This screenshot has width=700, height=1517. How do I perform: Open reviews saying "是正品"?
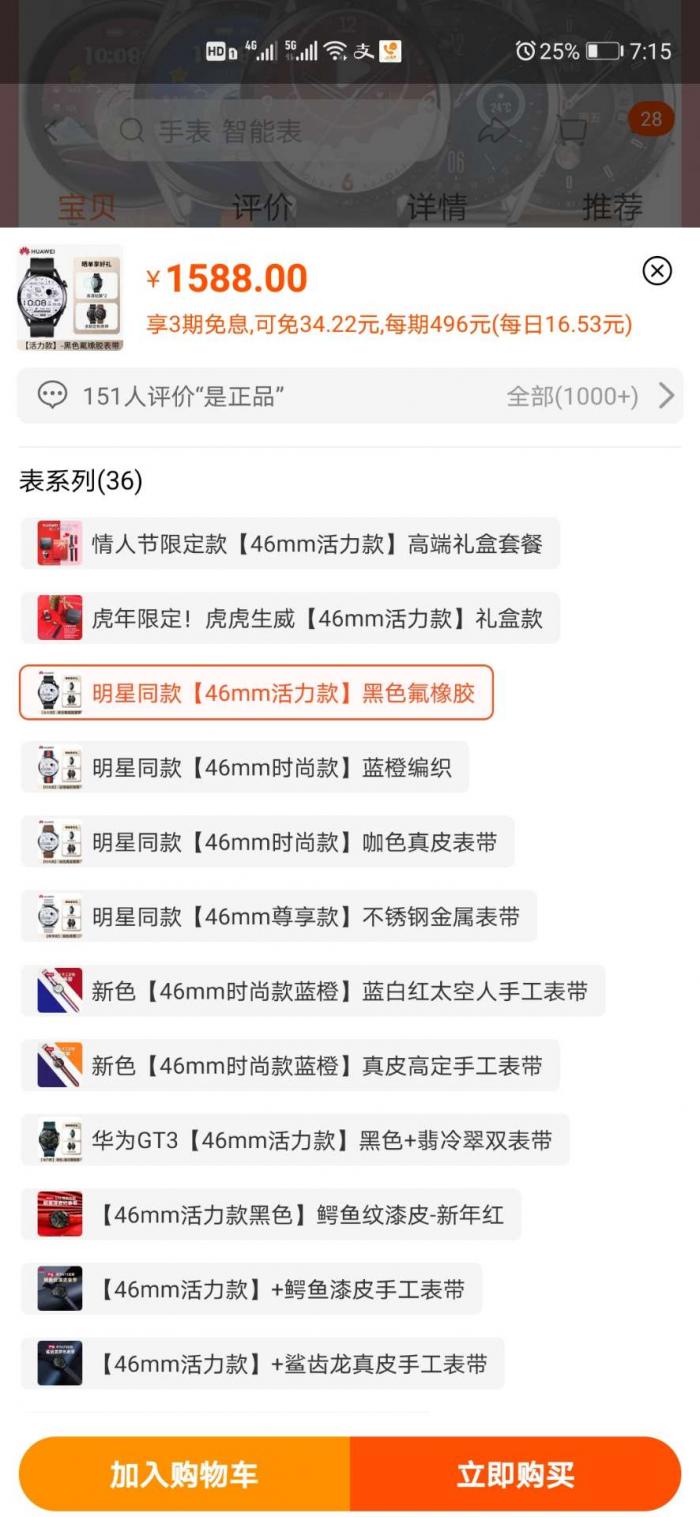pyautogui.click(x=349, y=396)
